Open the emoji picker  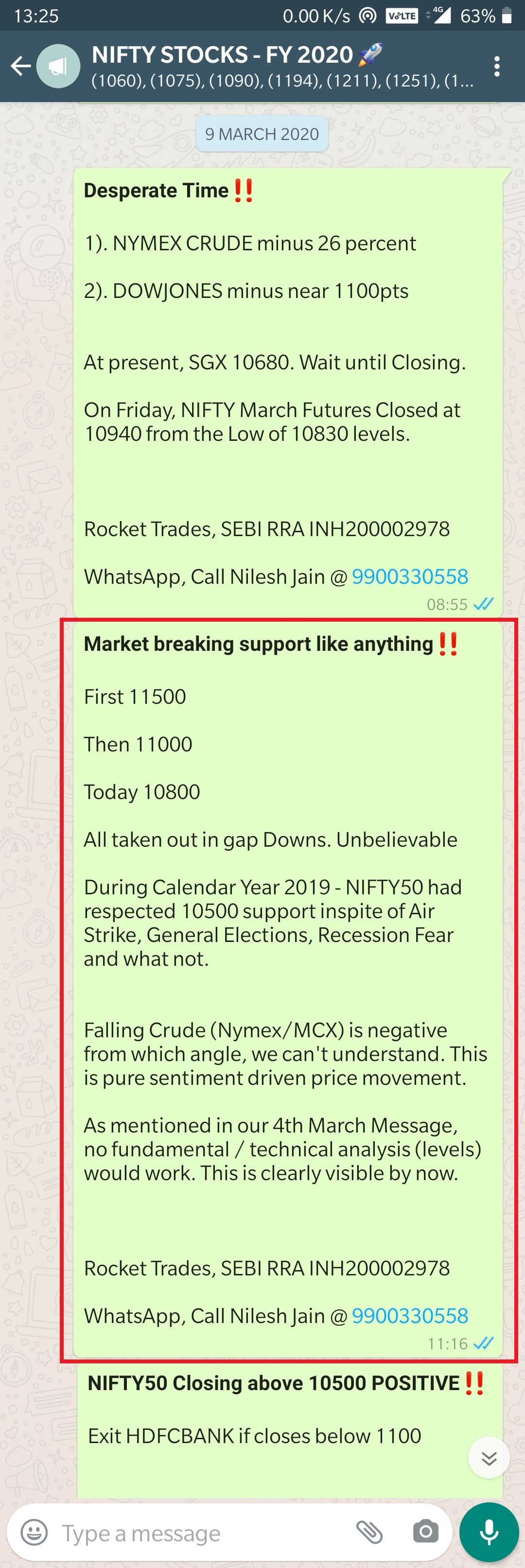point(34,1532)
